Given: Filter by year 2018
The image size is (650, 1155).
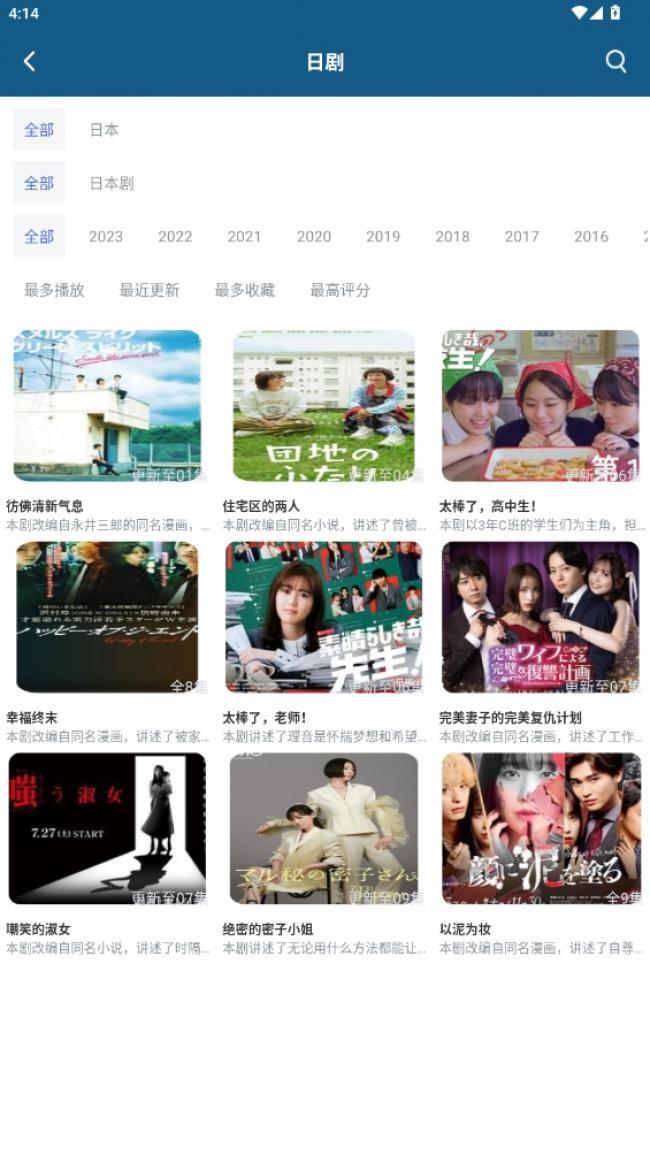Looking at the screenshot, I should (x=452, y=237).
